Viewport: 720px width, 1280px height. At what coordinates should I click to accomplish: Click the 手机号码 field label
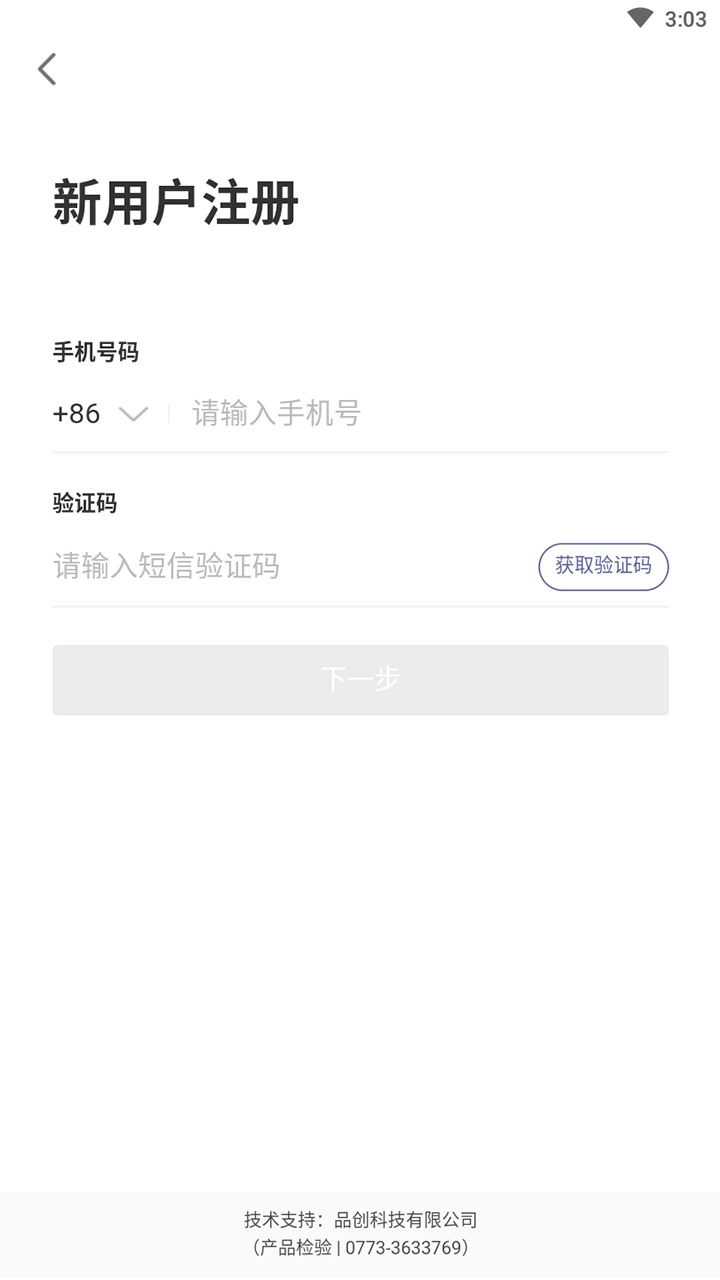pyautogui.click(x=95, y=352)
